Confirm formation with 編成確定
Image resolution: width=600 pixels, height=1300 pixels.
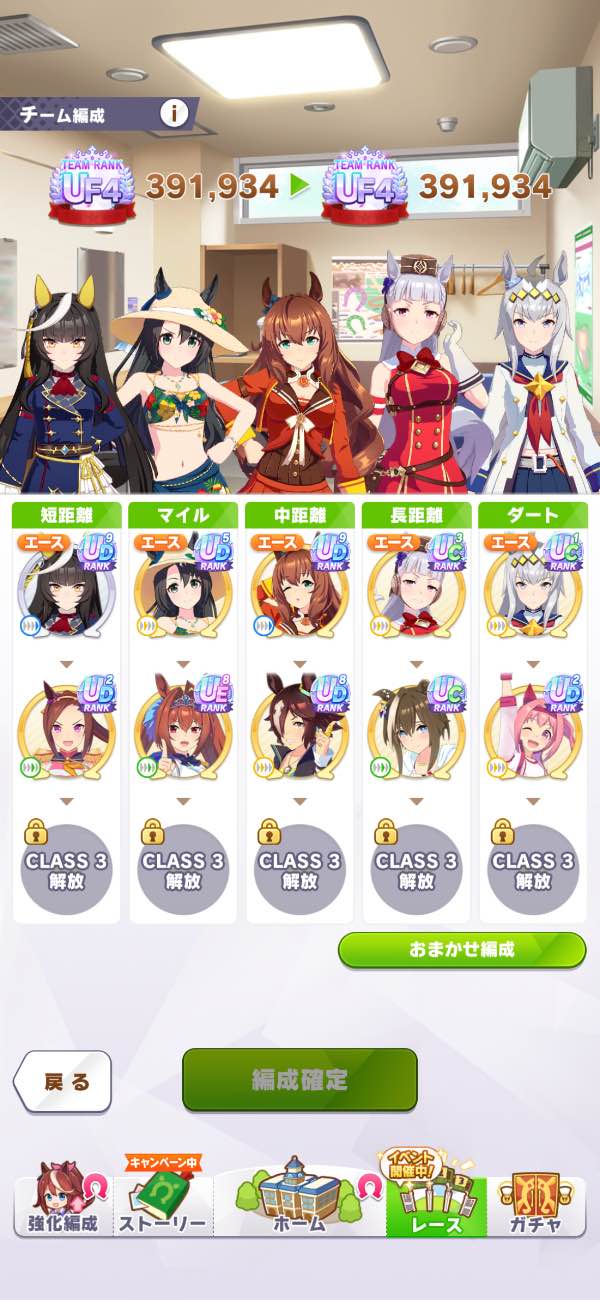click(299, 1080)
